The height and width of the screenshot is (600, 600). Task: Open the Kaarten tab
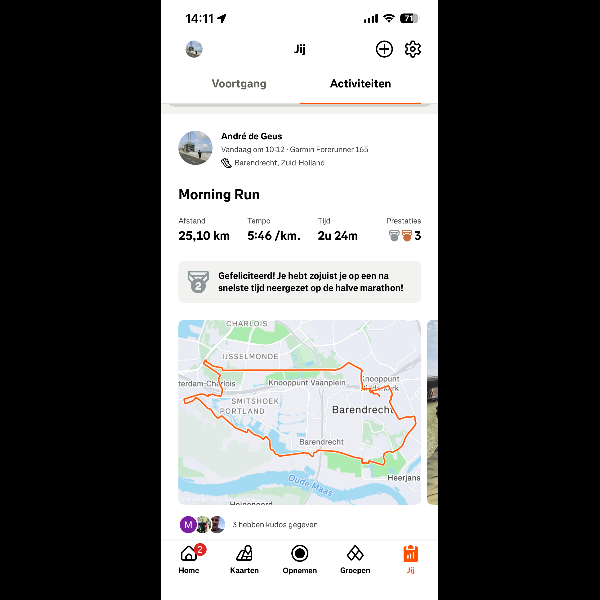244,559
